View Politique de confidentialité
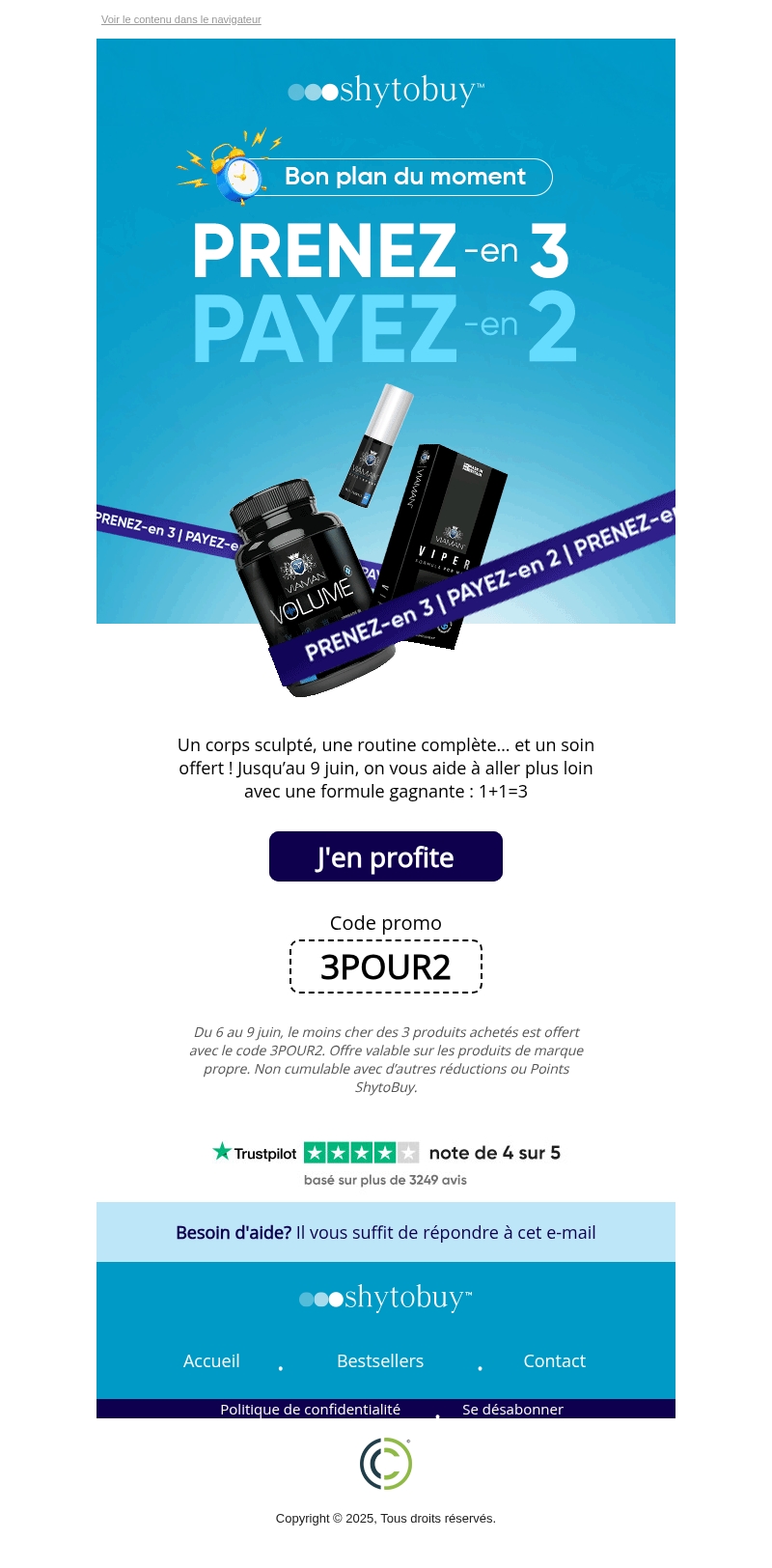The image size is (772, 1568). point(310,1409)
